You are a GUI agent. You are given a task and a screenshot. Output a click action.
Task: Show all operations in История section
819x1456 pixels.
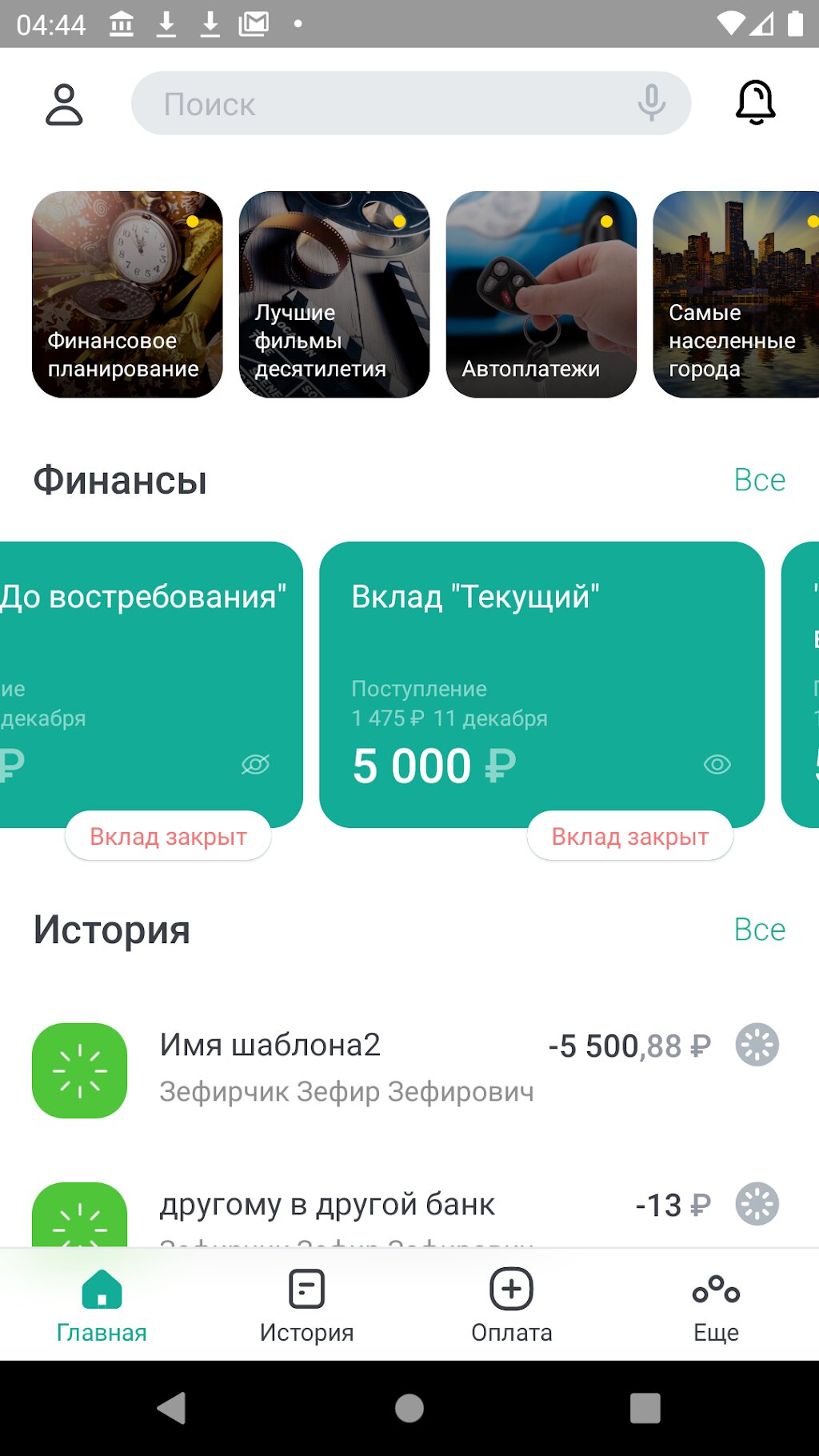tap(760, 930)
